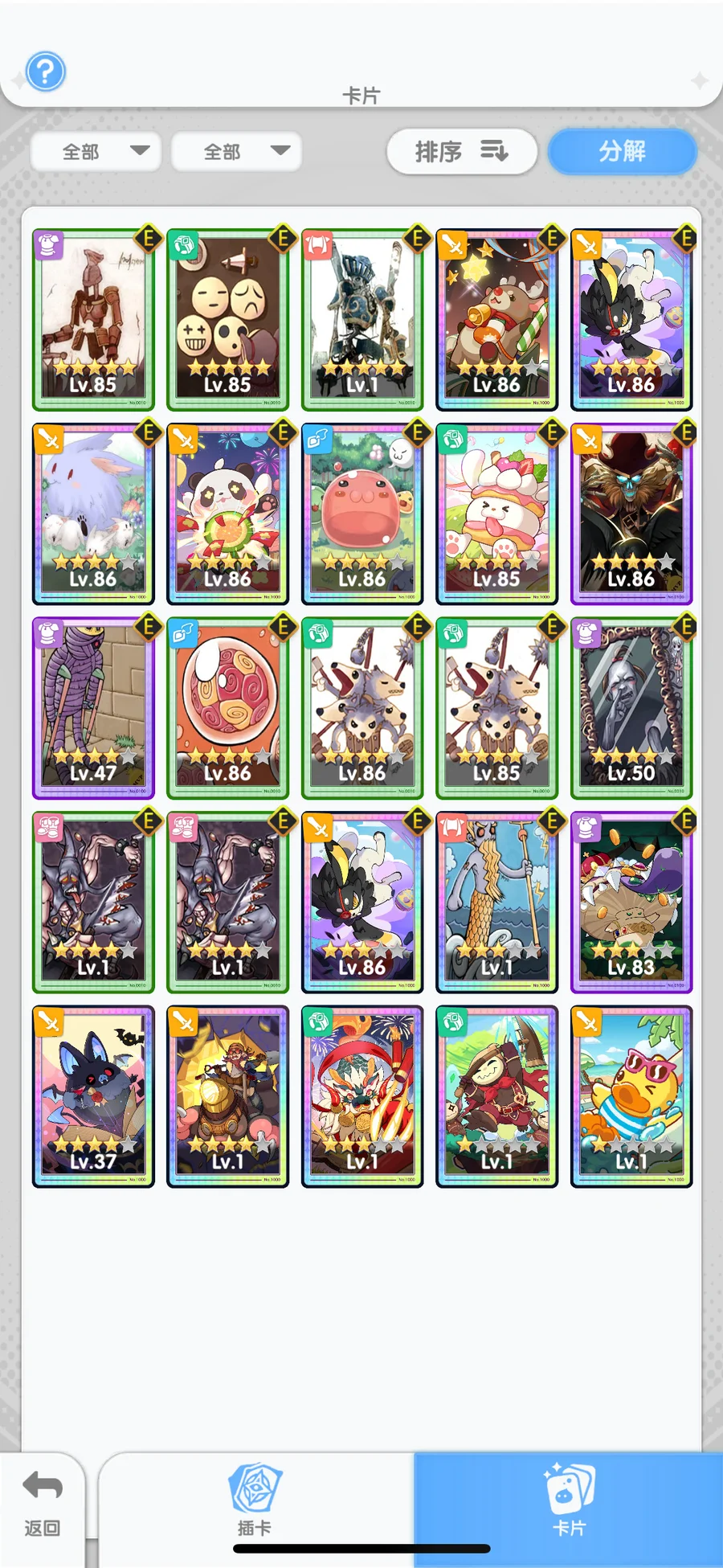The image size is (723, 1568).
Task: Tap the blue 分解 button
Action: 623,151
